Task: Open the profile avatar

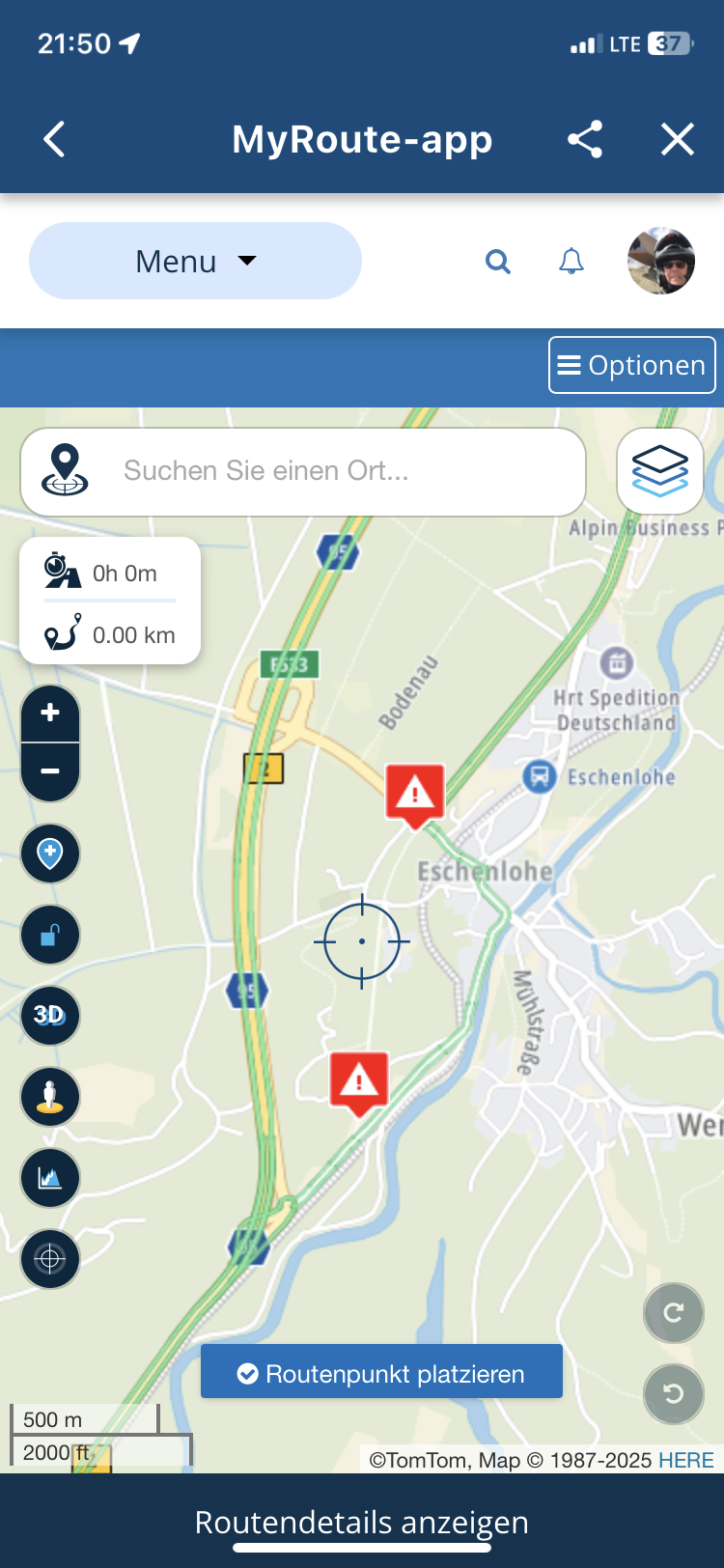Action: click(661, 261)
